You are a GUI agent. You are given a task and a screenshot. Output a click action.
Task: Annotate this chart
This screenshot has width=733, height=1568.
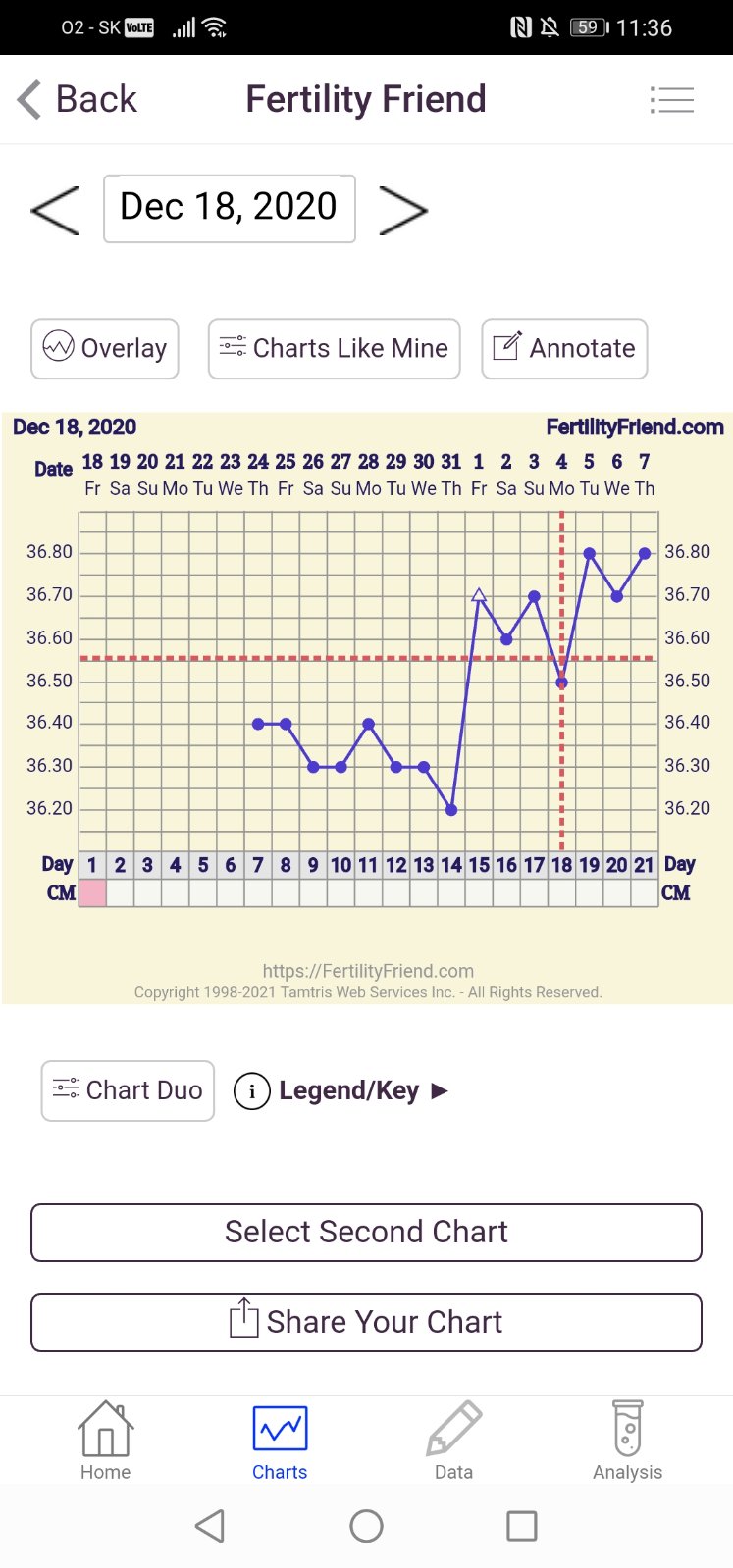click(x=564, y=348)
